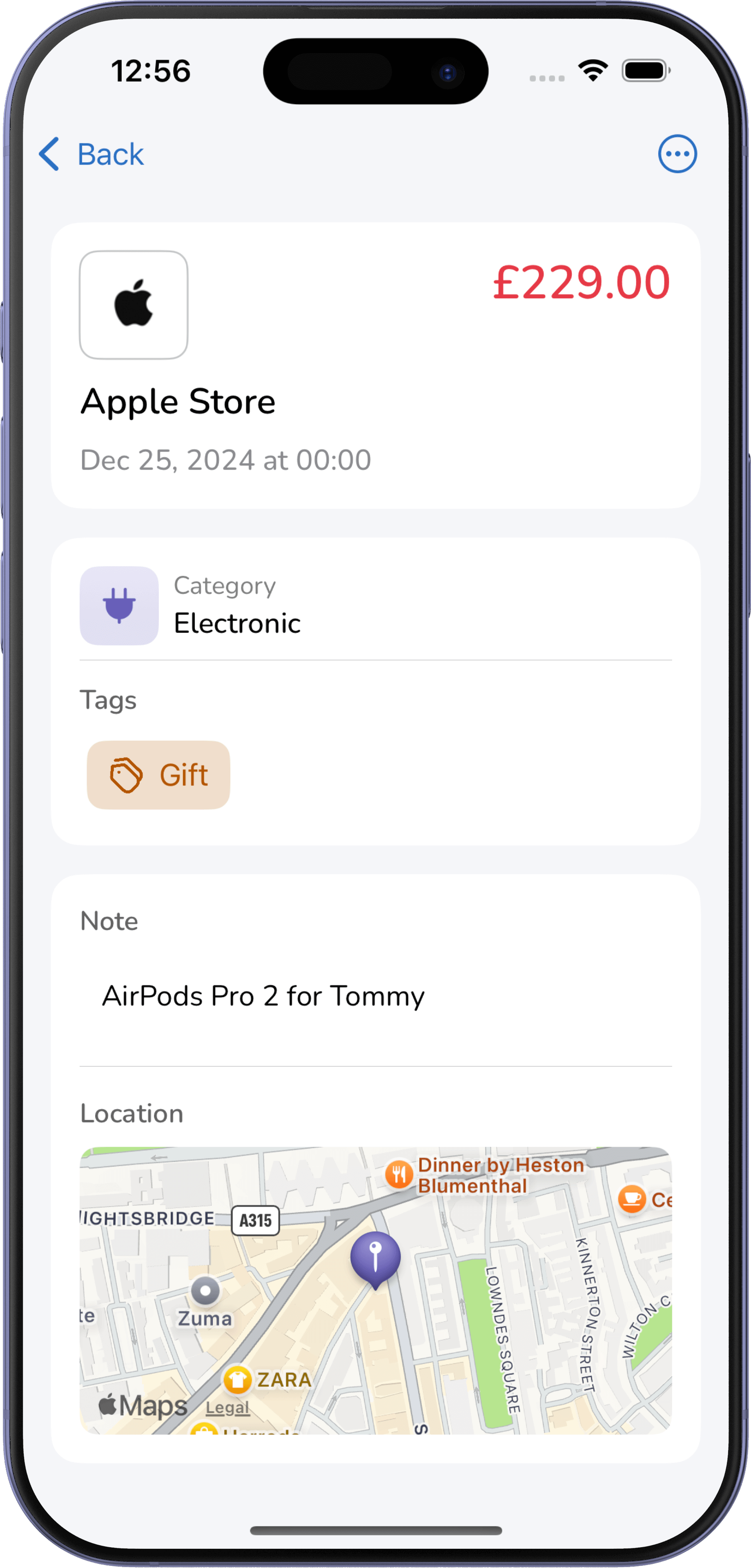751x1568 pixels.
Task: Open the more options ellipsis menu
Action: [677, 154]
